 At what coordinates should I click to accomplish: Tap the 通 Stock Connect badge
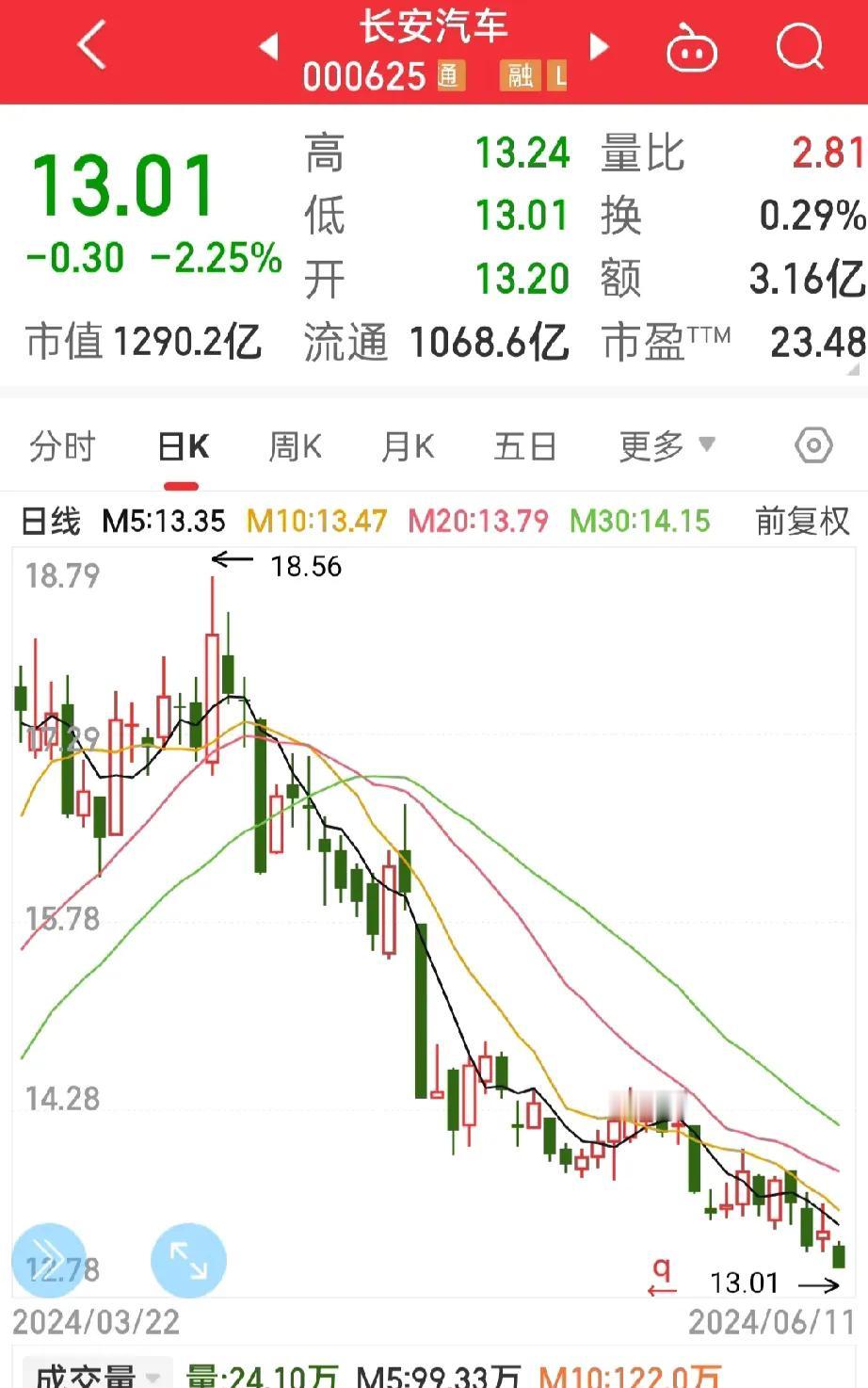449,77
